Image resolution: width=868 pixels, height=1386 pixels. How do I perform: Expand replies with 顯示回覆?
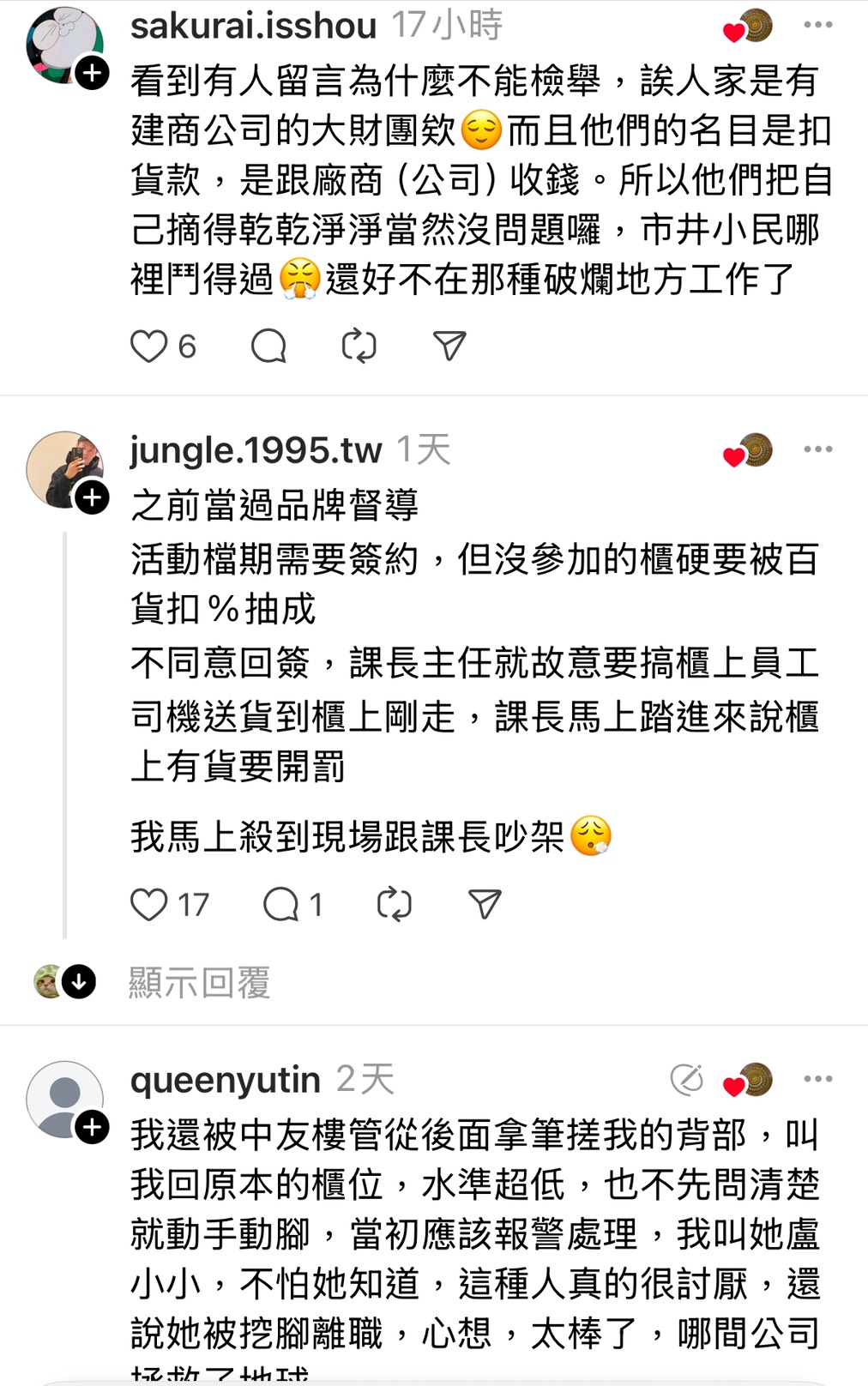coord(199,983)
